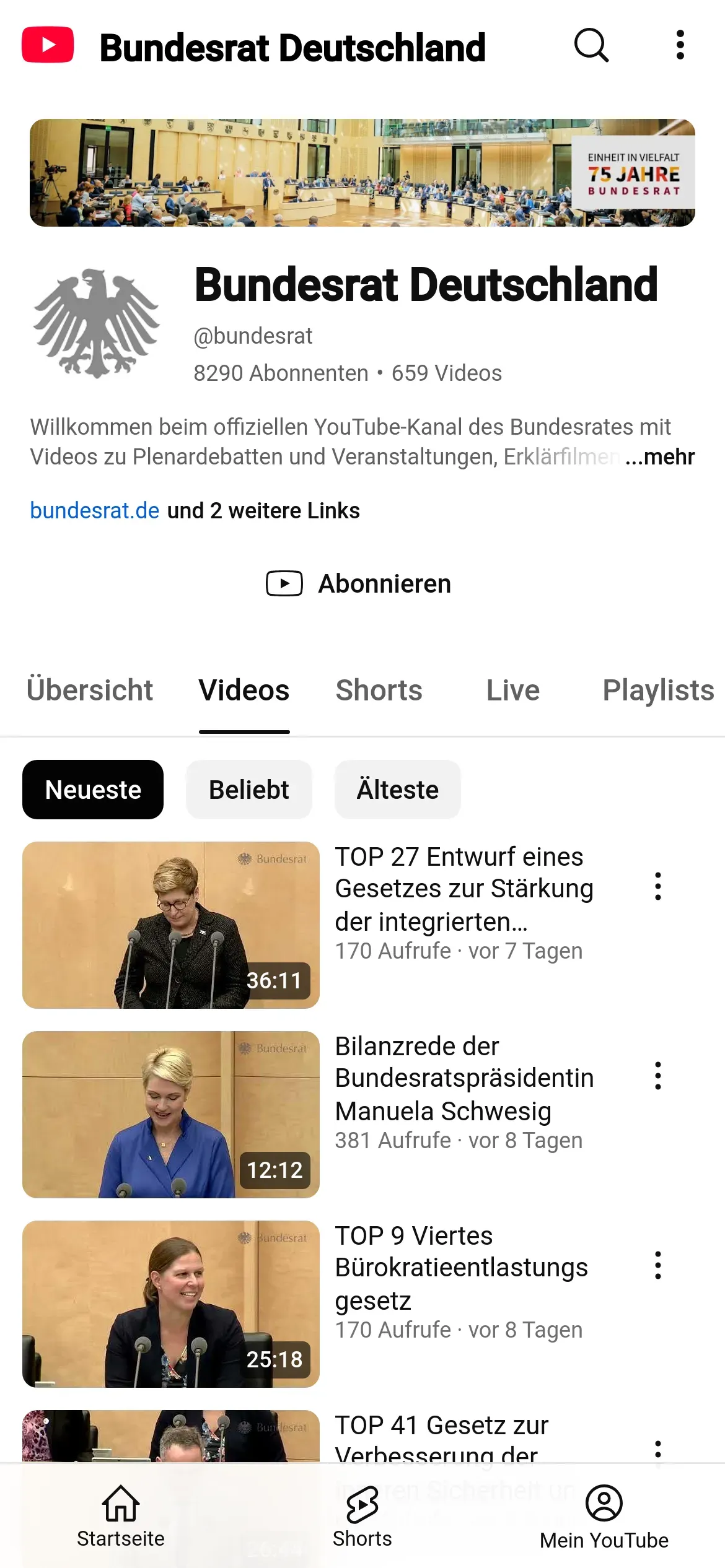Tap the YouTube logo in the header

(x=48, y=45)
